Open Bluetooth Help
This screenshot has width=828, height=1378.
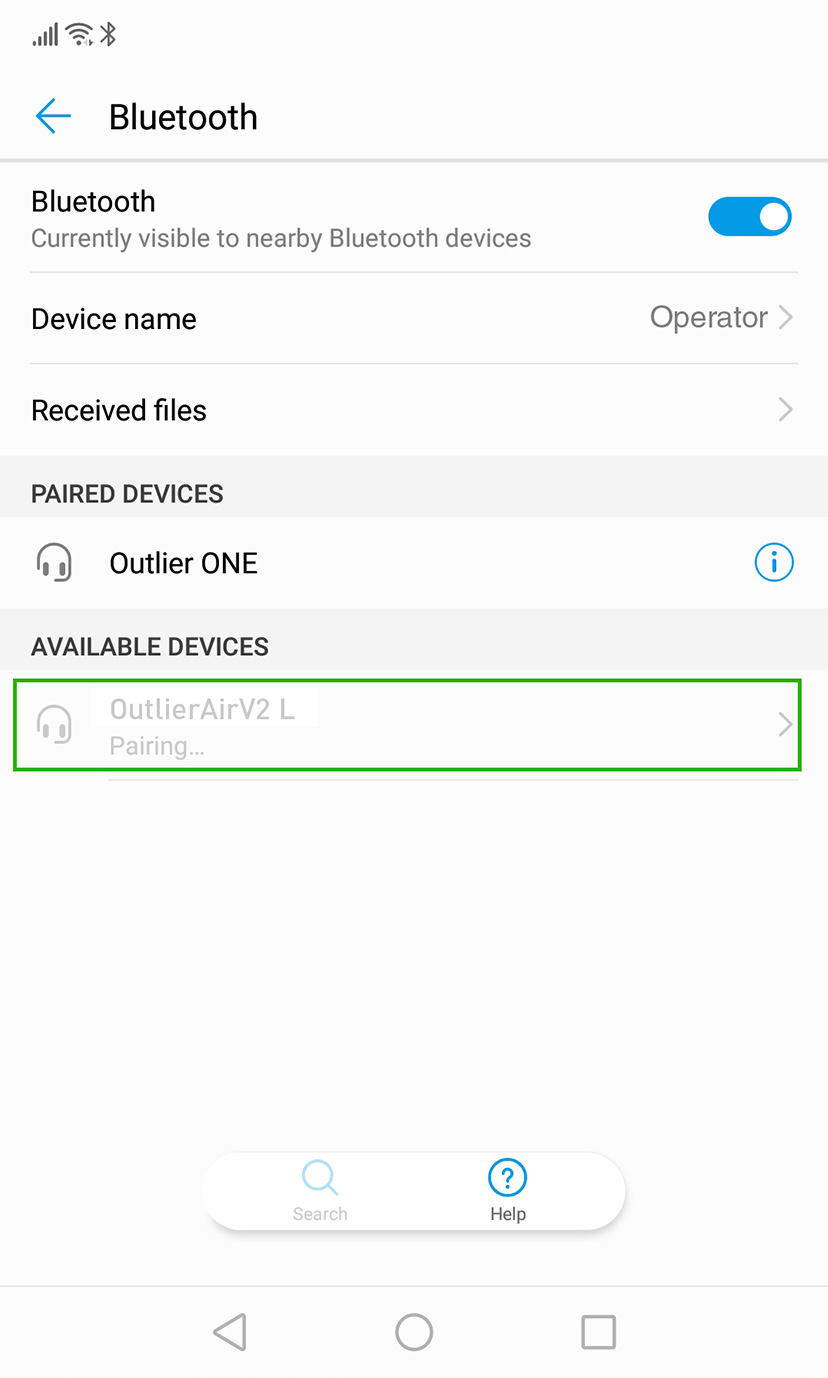(x=507, y=1190)
